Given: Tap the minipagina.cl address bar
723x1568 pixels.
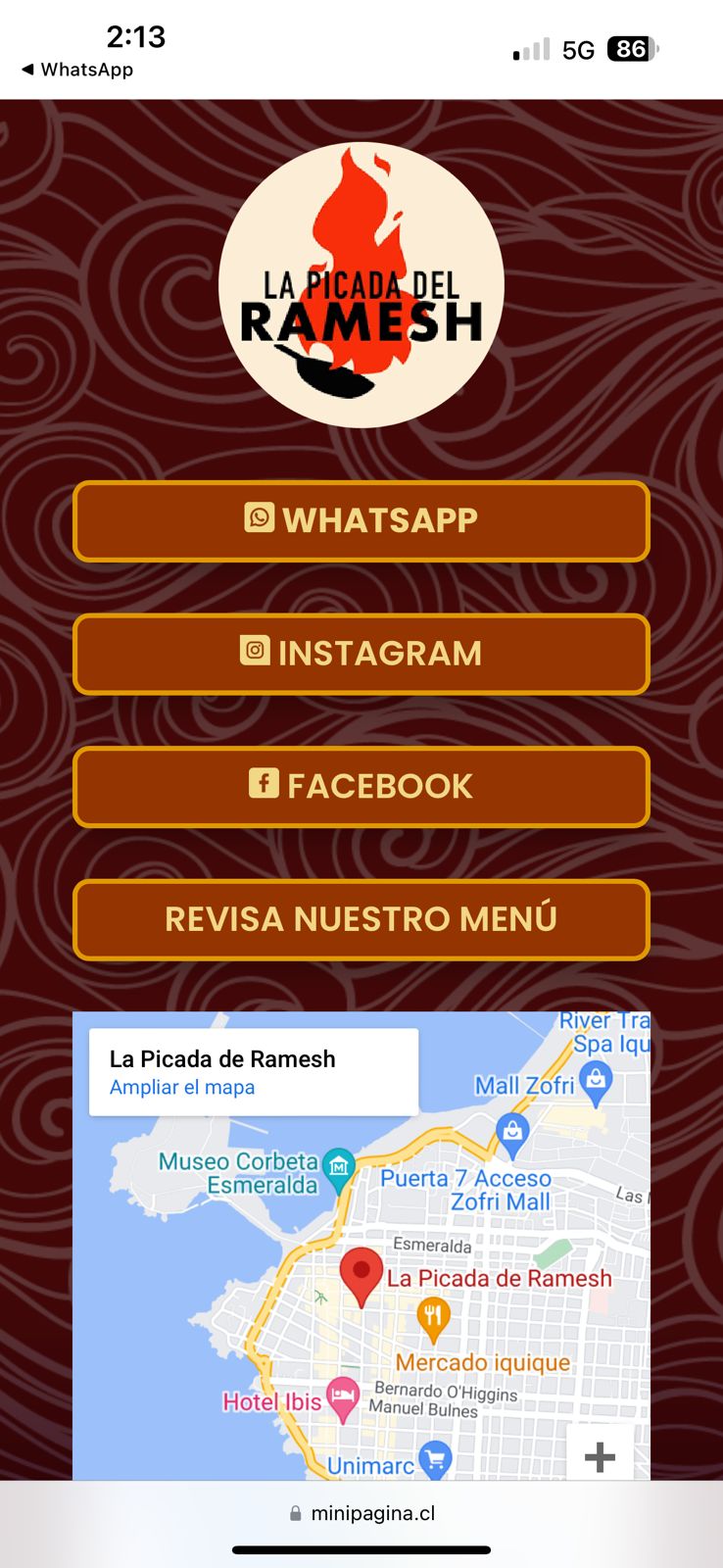Looking at the screenshot, I should point(362,1513).
